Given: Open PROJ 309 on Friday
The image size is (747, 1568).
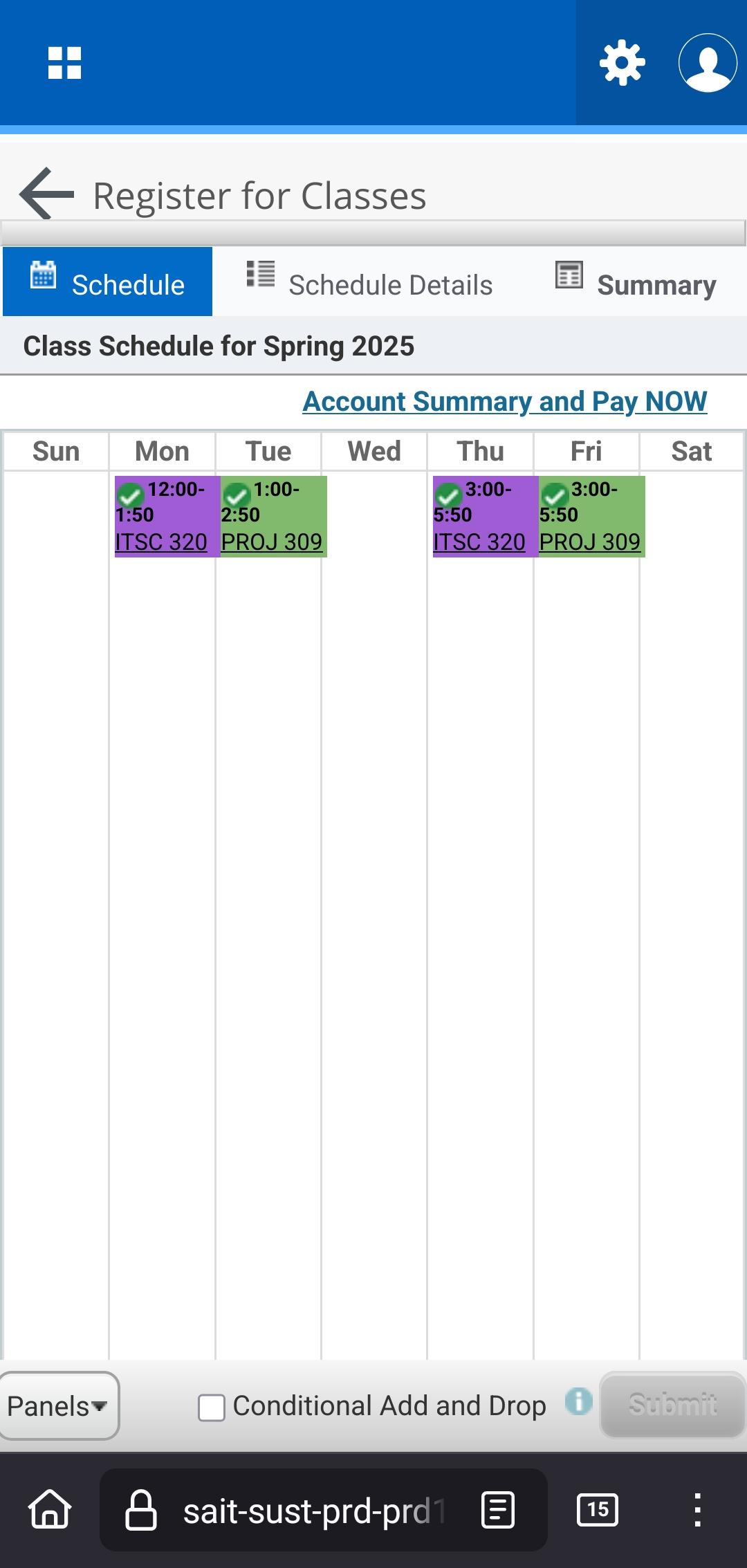Looking at the screenshot, I should (x=590, y=542).
